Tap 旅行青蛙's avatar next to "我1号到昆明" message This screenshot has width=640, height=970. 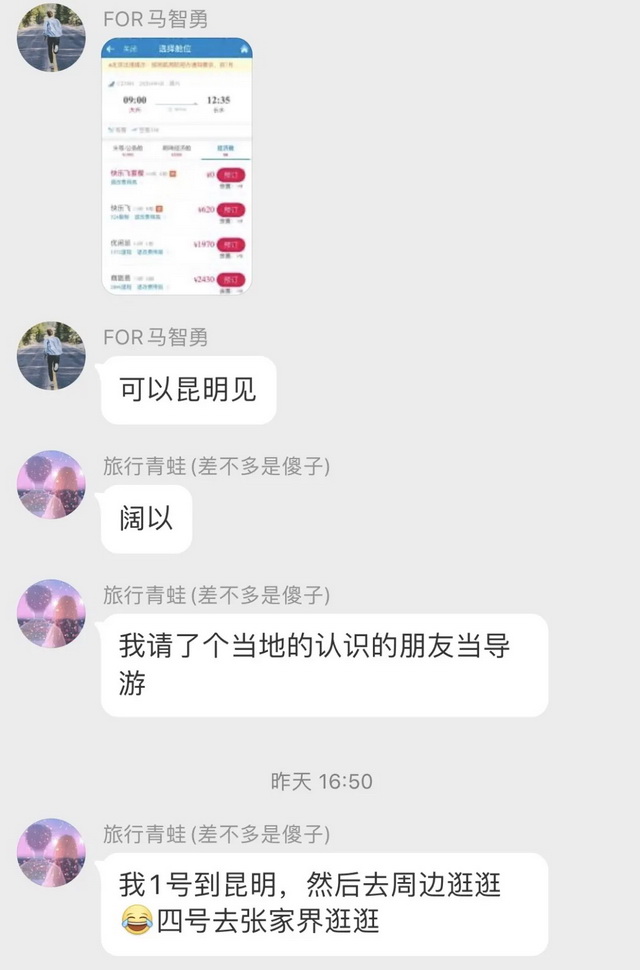pyautogui.click(x=51, y=852)
